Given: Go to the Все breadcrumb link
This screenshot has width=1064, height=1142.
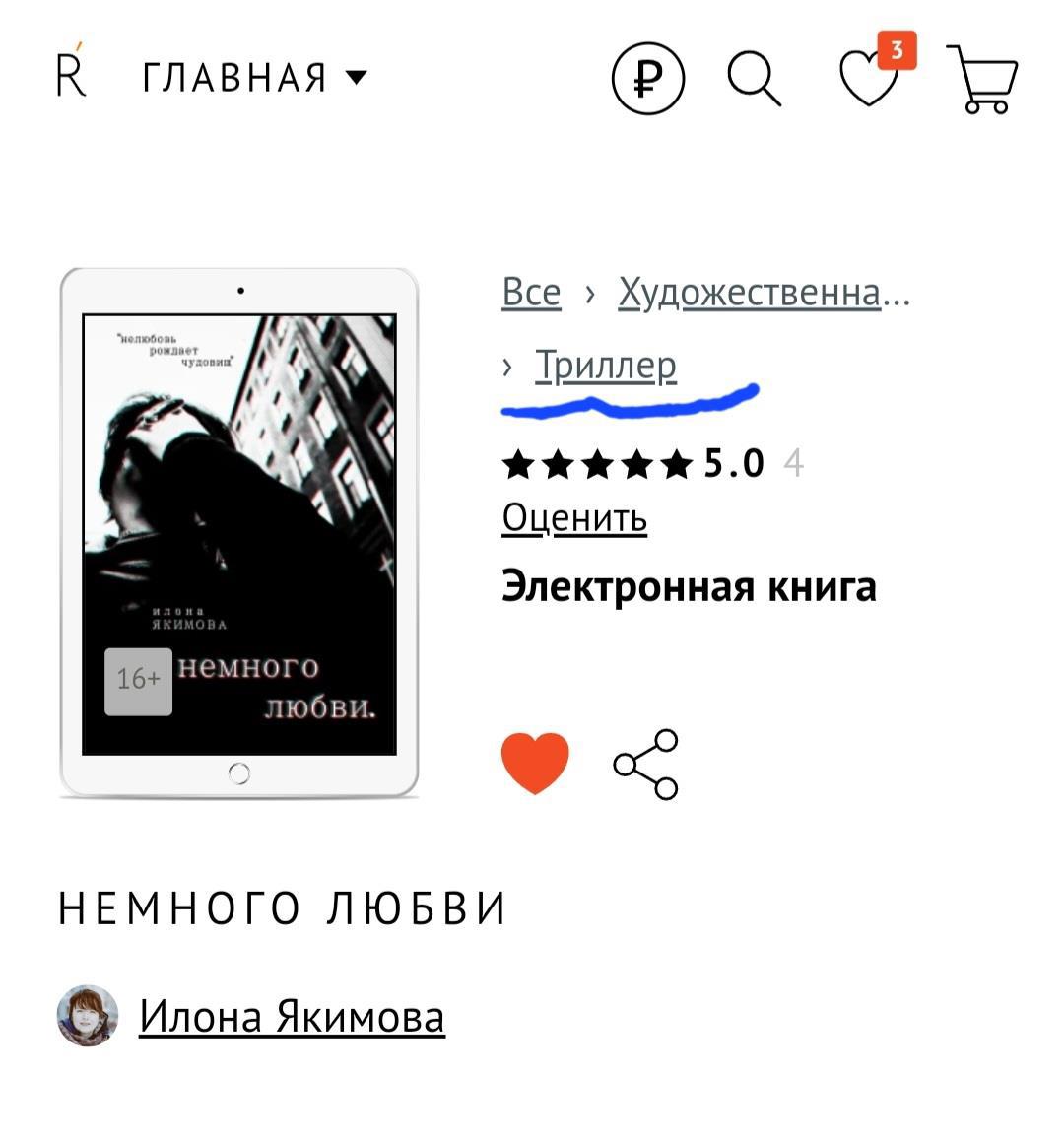Looking at the screenshot, I should (531, 293).
